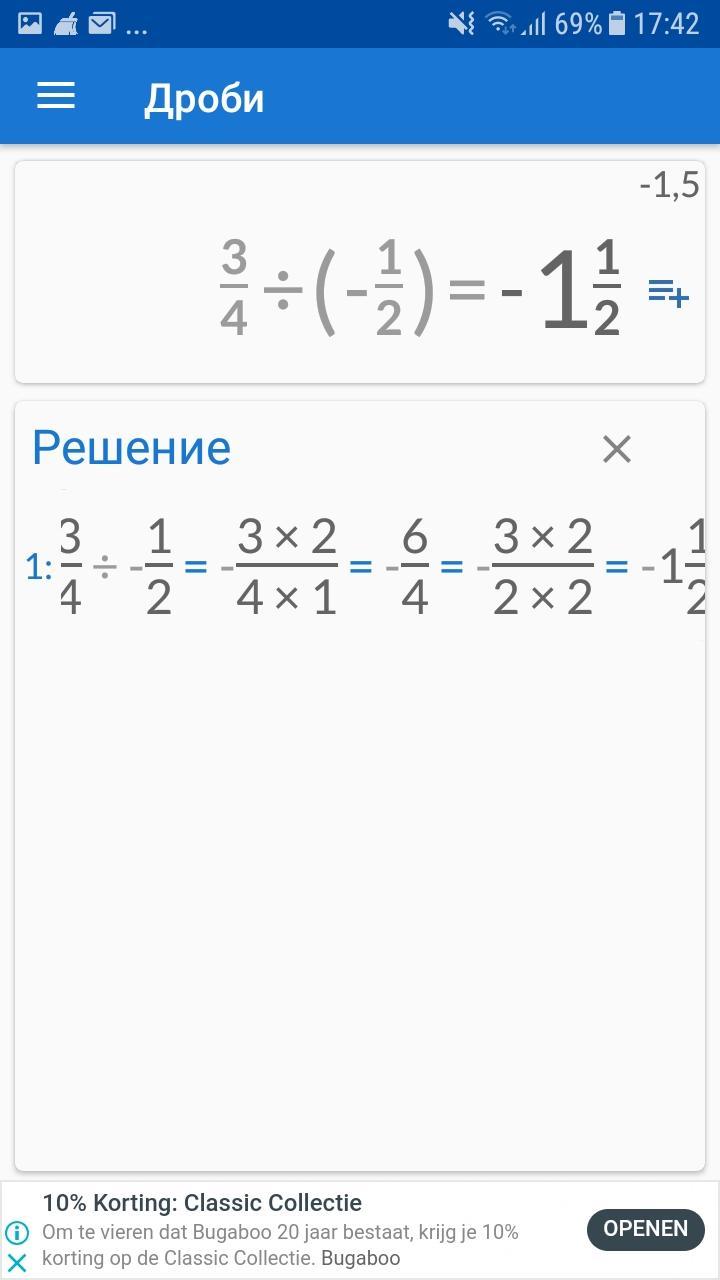Screen dimensions: 720x1280
Task: Open the ad info icon
Action: (x=17, y=1232)
